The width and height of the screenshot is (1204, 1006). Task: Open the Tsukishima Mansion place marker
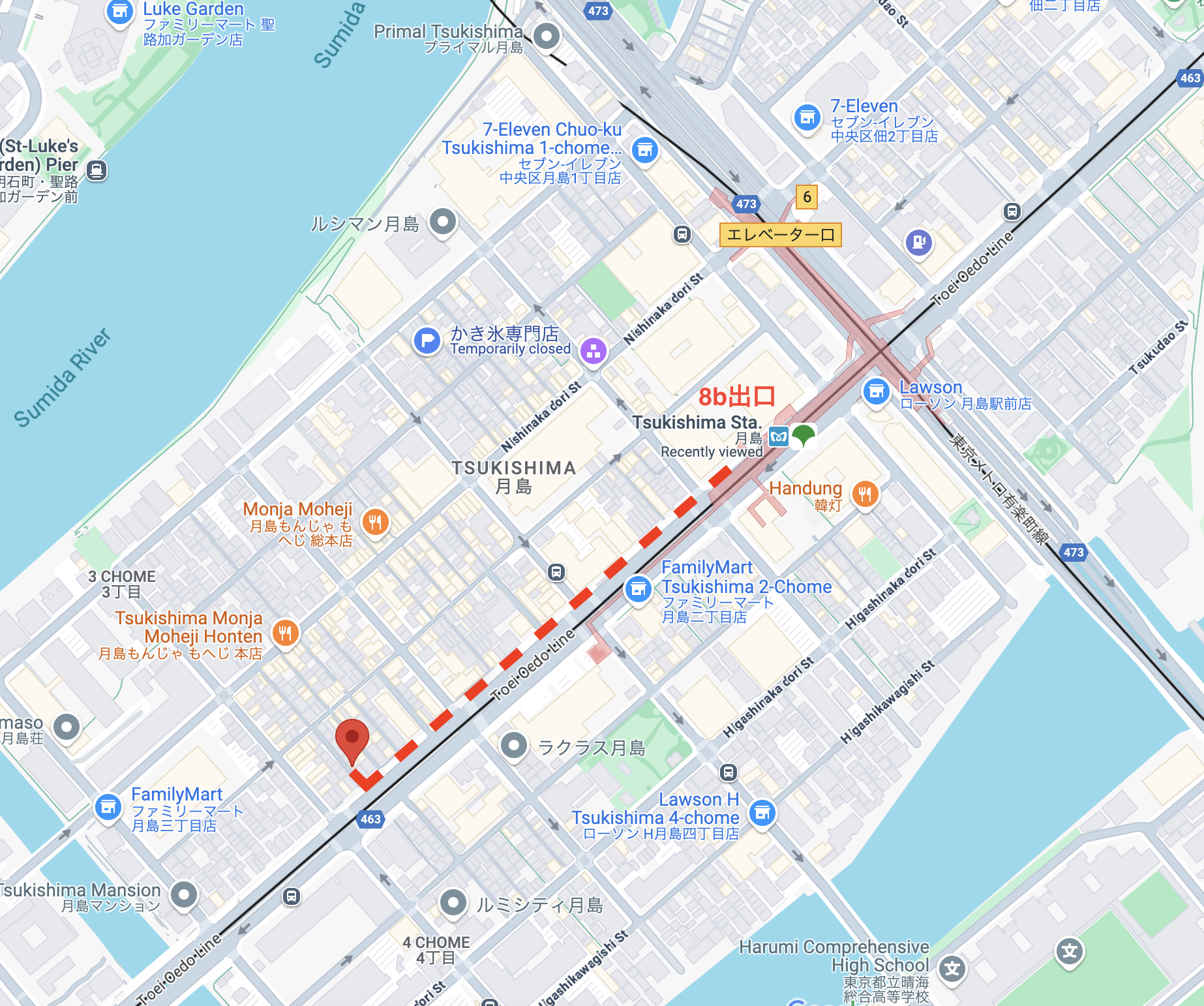(x=184, y=894)
